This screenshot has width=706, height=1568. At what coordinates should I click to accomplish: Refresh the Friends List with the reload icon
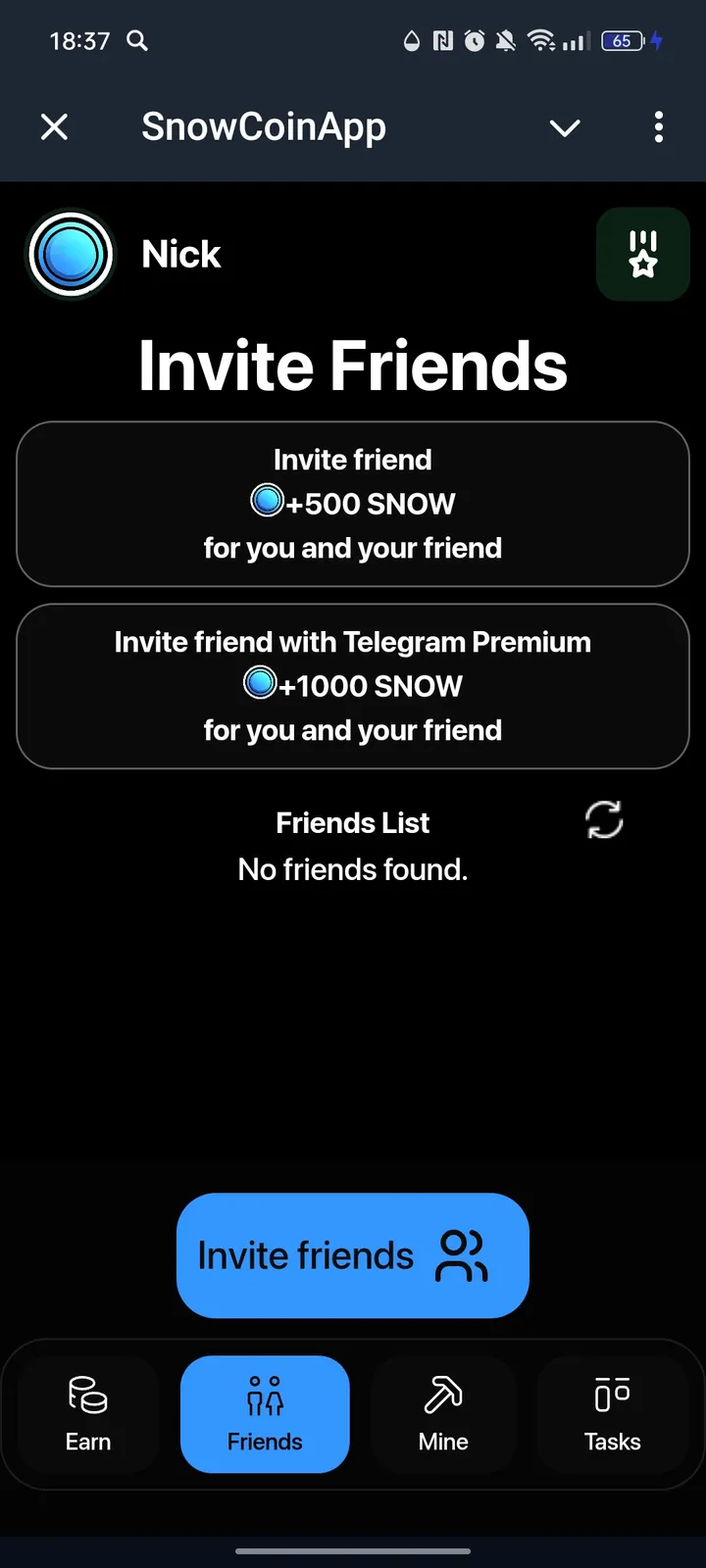click(605, 821)
